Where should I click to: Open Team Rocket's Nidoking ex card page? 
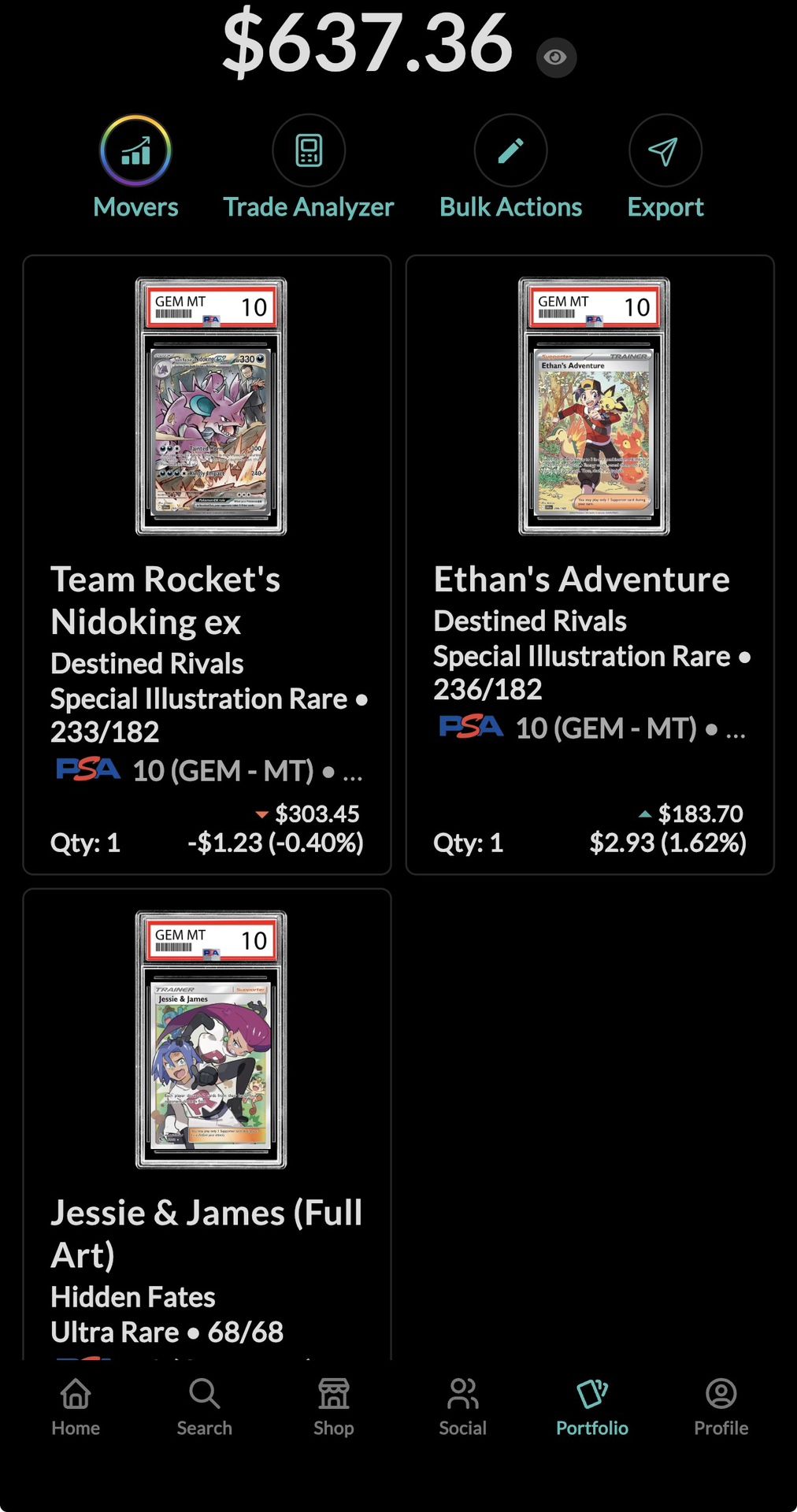pyautogui.click(x=165, y=600)
